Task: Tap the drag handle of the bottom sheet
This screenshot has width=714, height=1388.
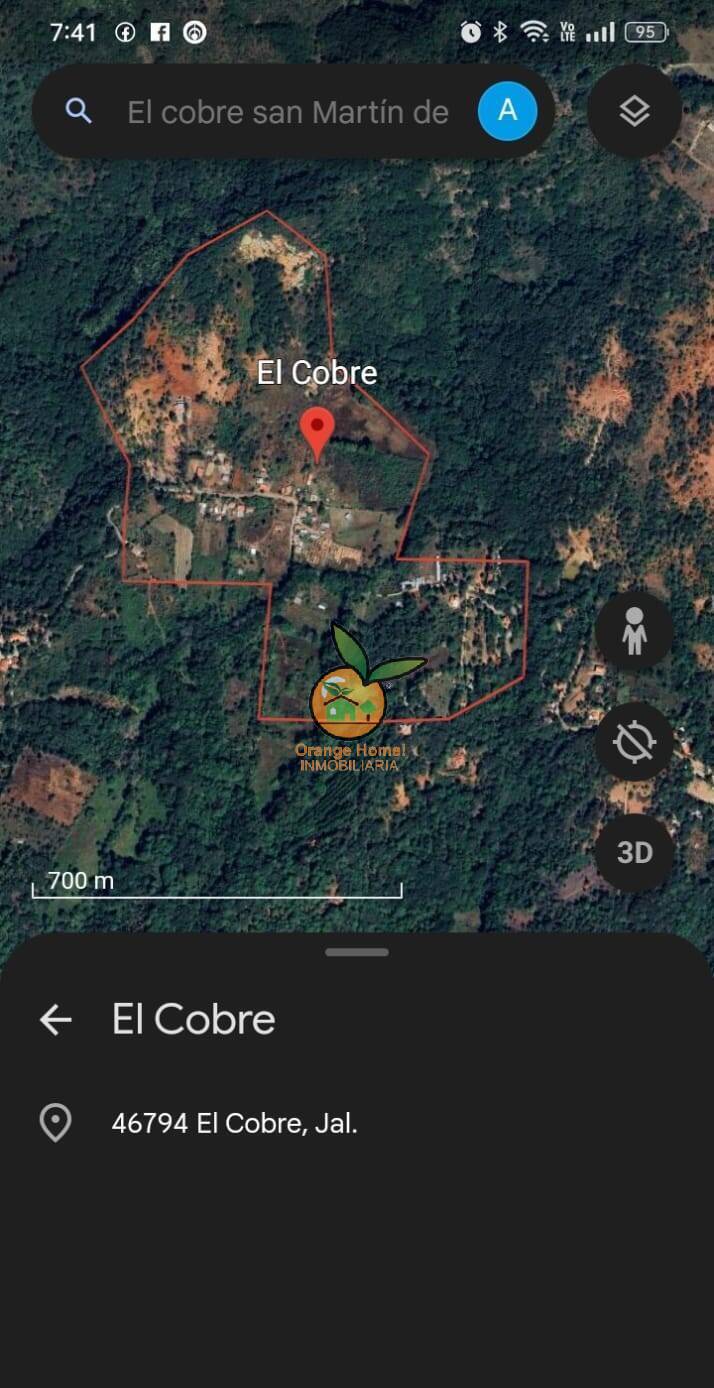Action: tap(357, 952)
